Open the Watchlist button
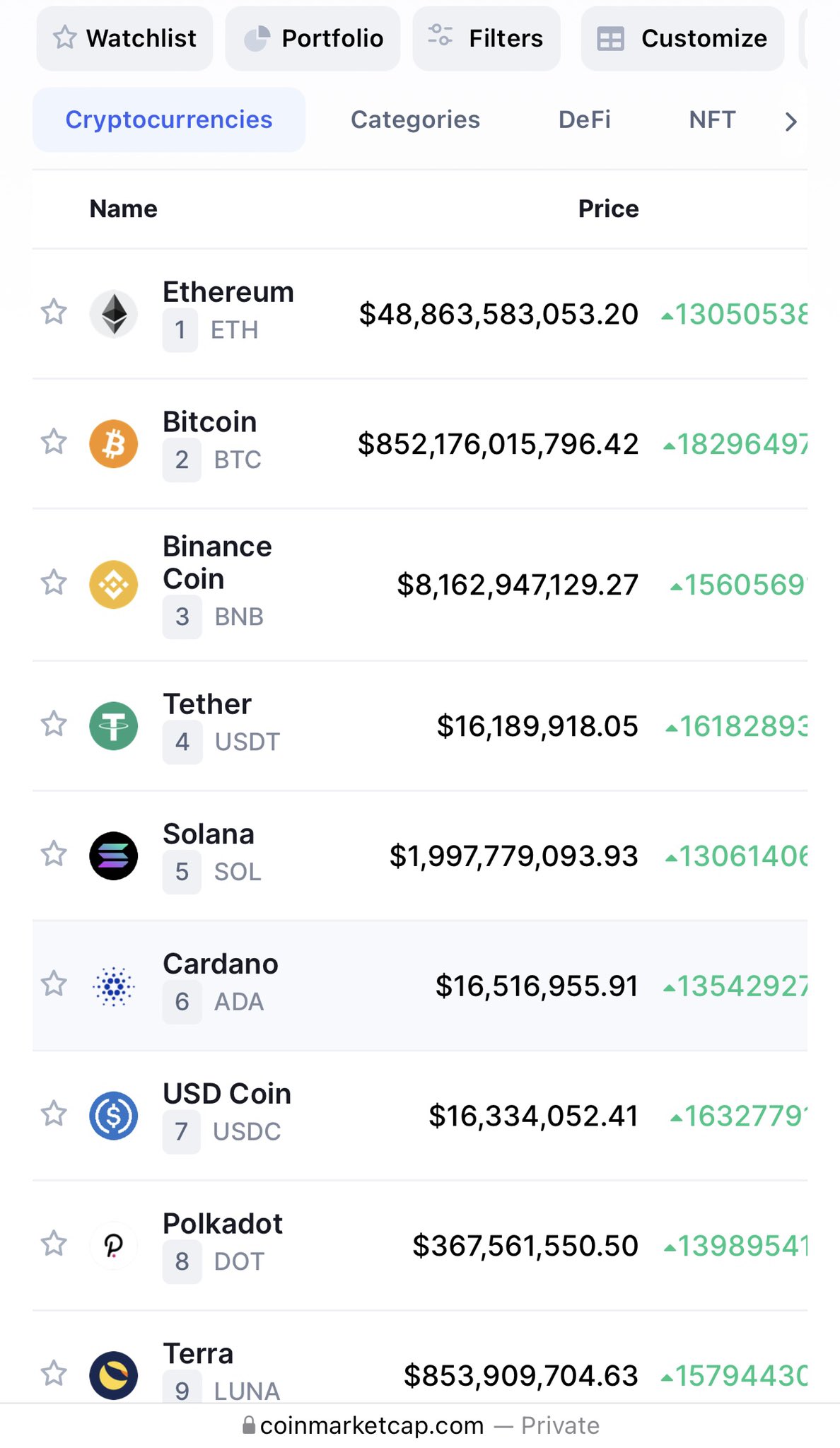The width and height of the screenshot is (840, 1448). point(124,38)
